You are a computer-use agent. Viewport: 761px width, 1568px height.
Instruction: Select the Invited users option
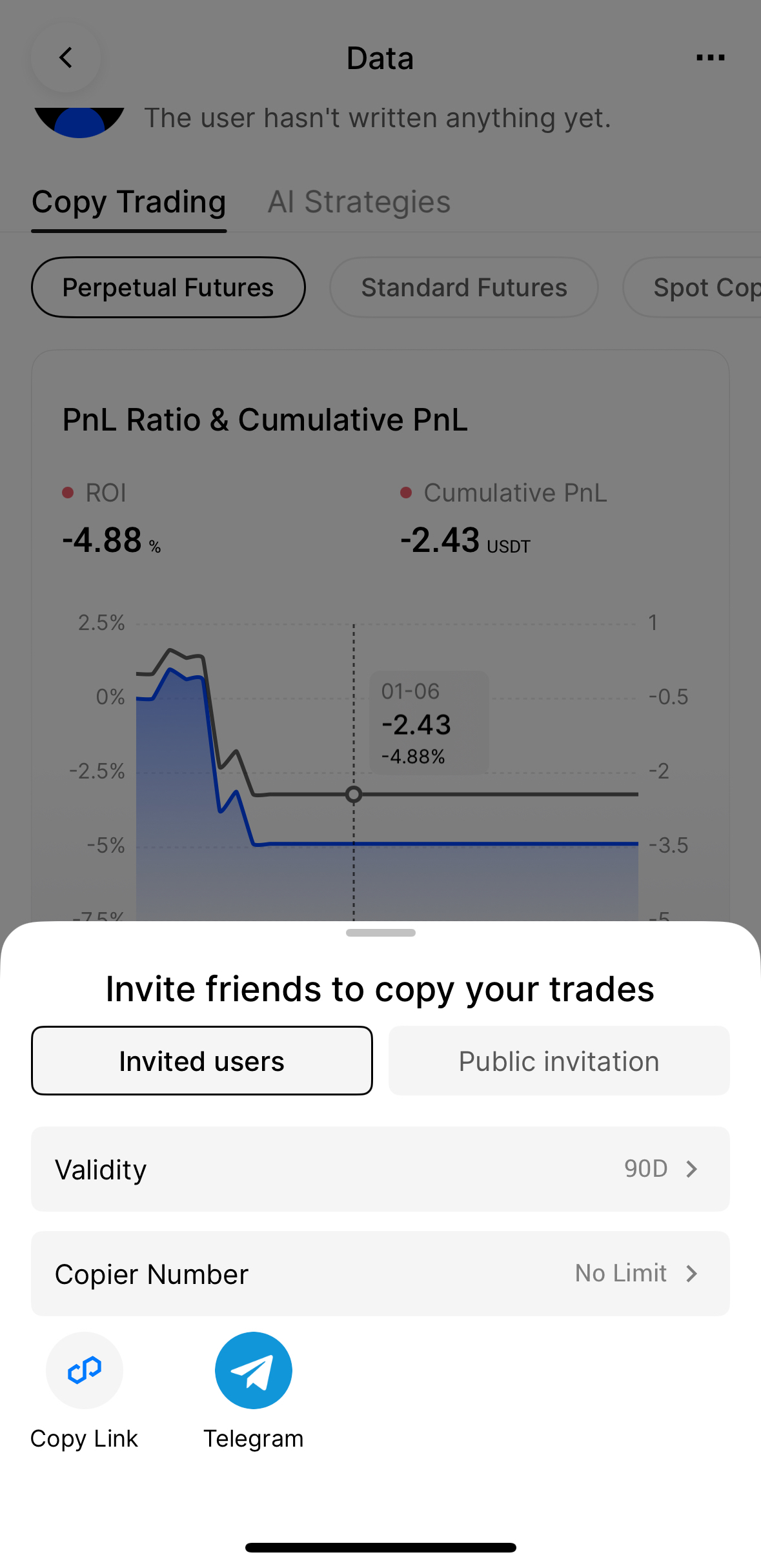tap(201, 1061)
